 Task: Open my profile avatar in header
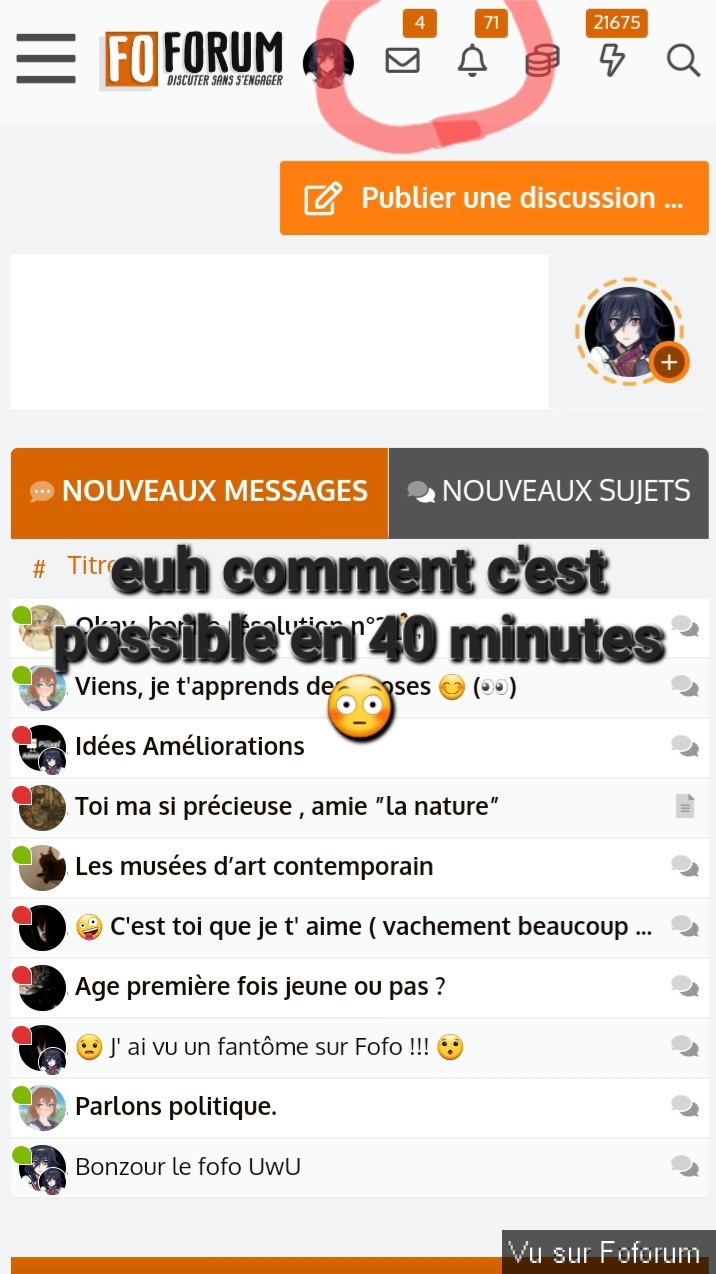pyautogui.click(x=328, y=62)
